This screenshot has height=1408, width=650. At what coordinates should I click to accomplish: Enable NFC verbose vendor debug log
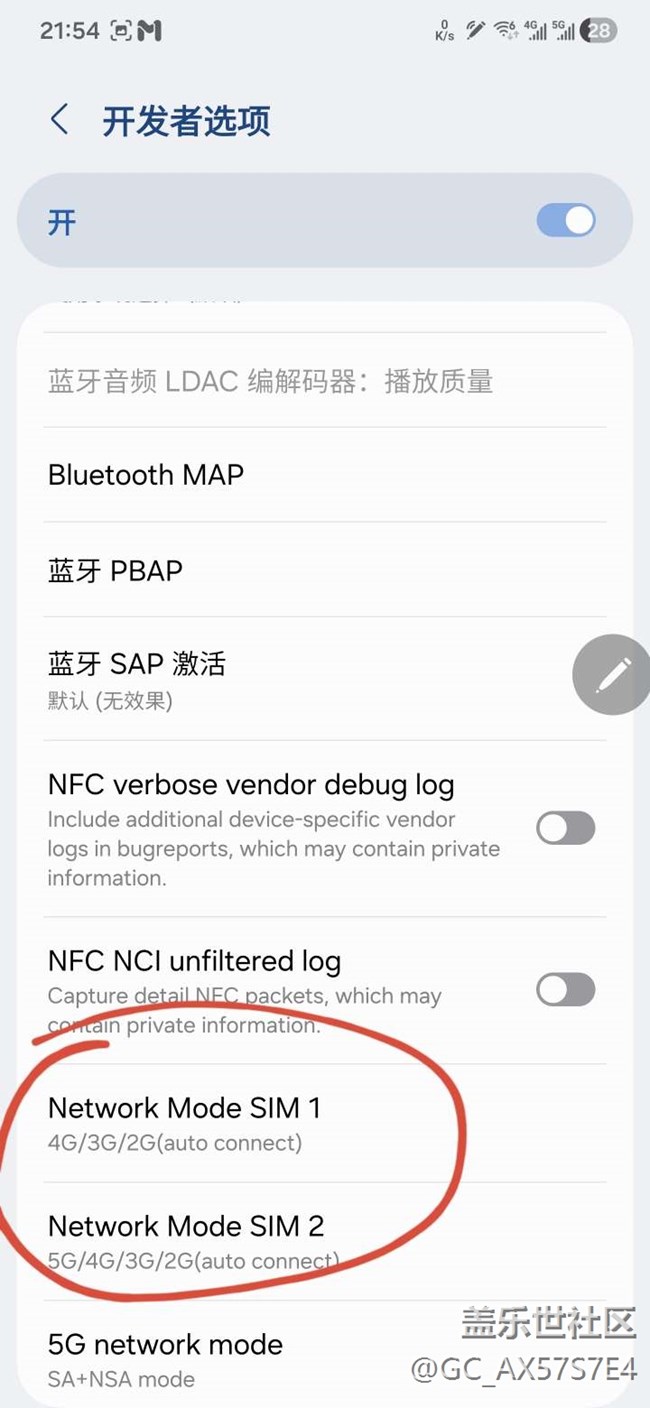tap(566, 828)
